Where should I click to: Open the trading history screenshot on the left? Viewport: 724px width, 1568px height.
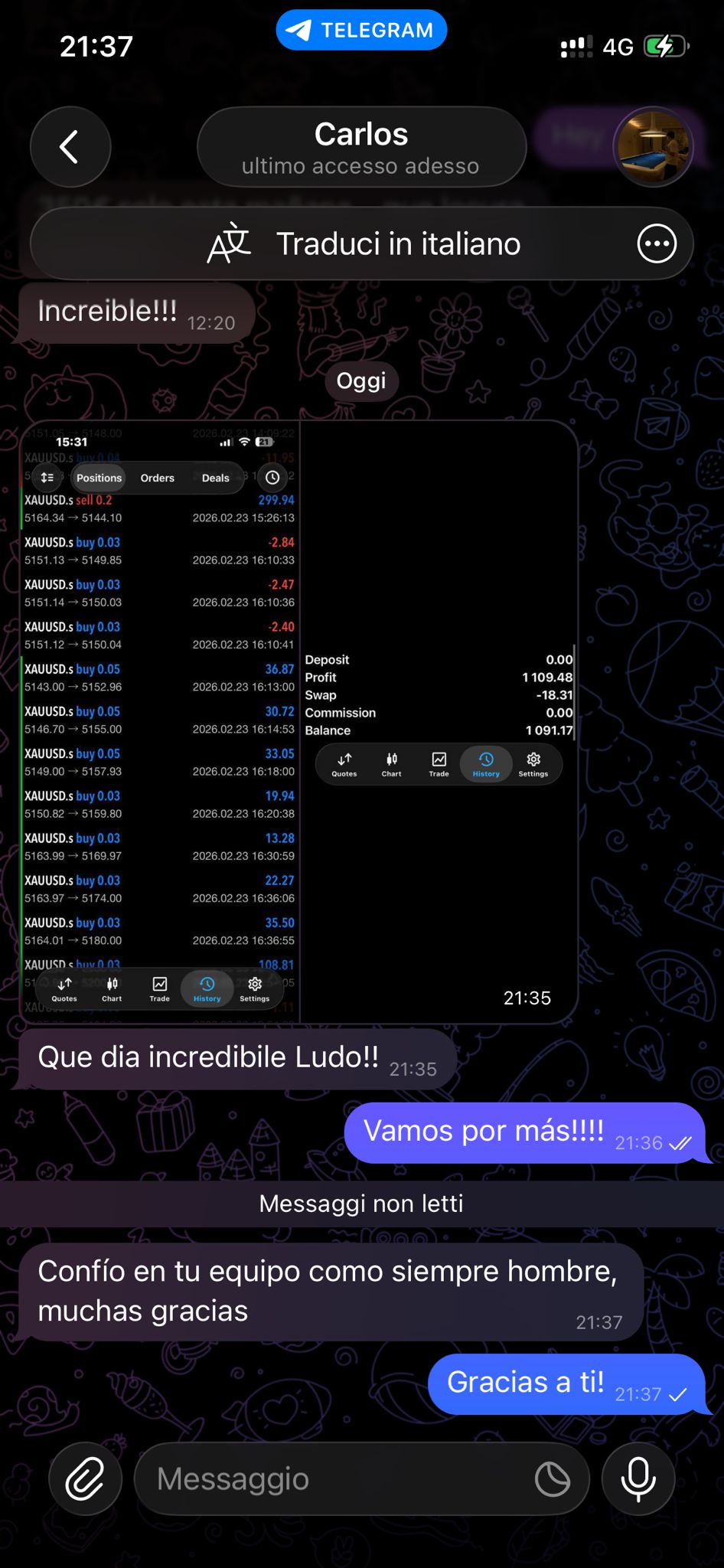click(159, 720)
